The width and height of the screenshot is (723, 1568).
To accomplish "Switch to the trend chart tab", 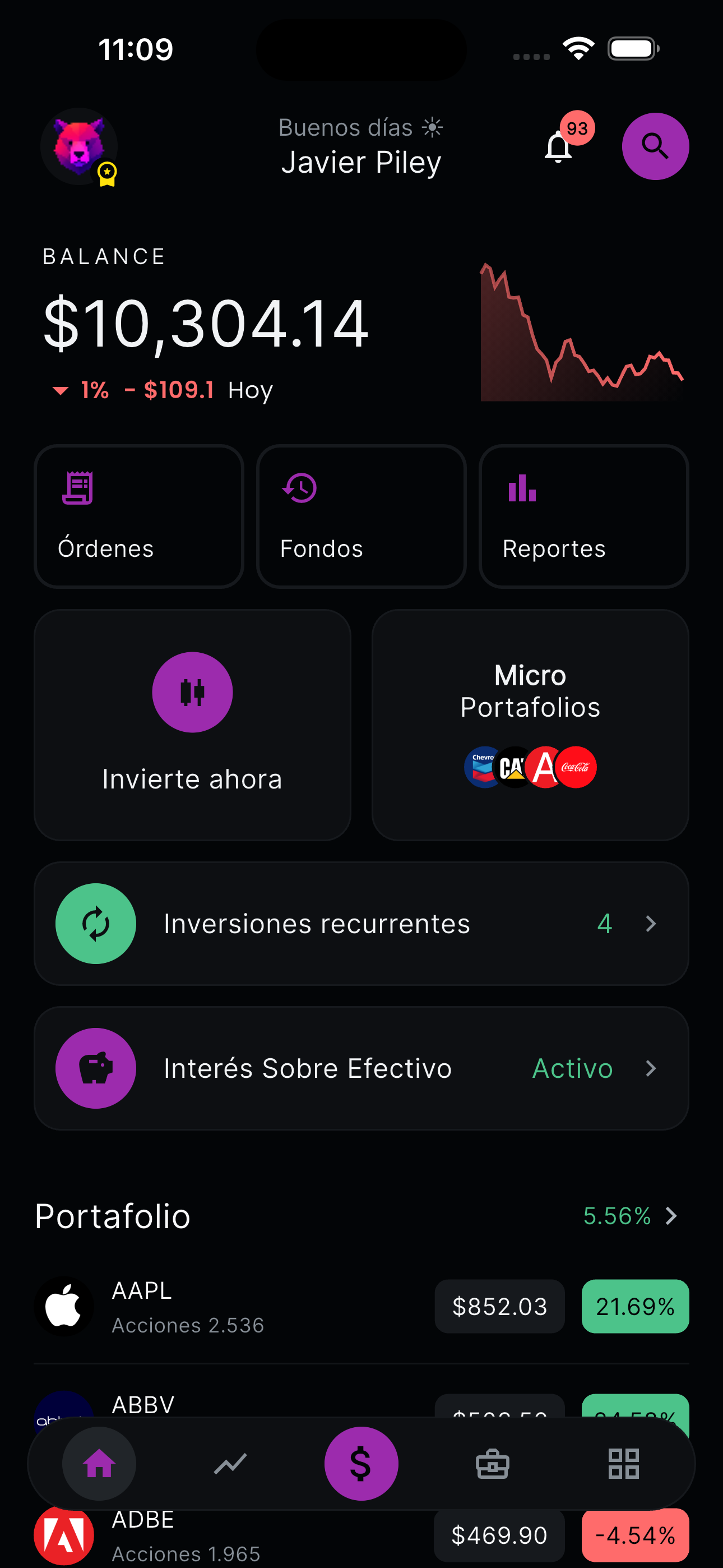I will click(230, 1463).
